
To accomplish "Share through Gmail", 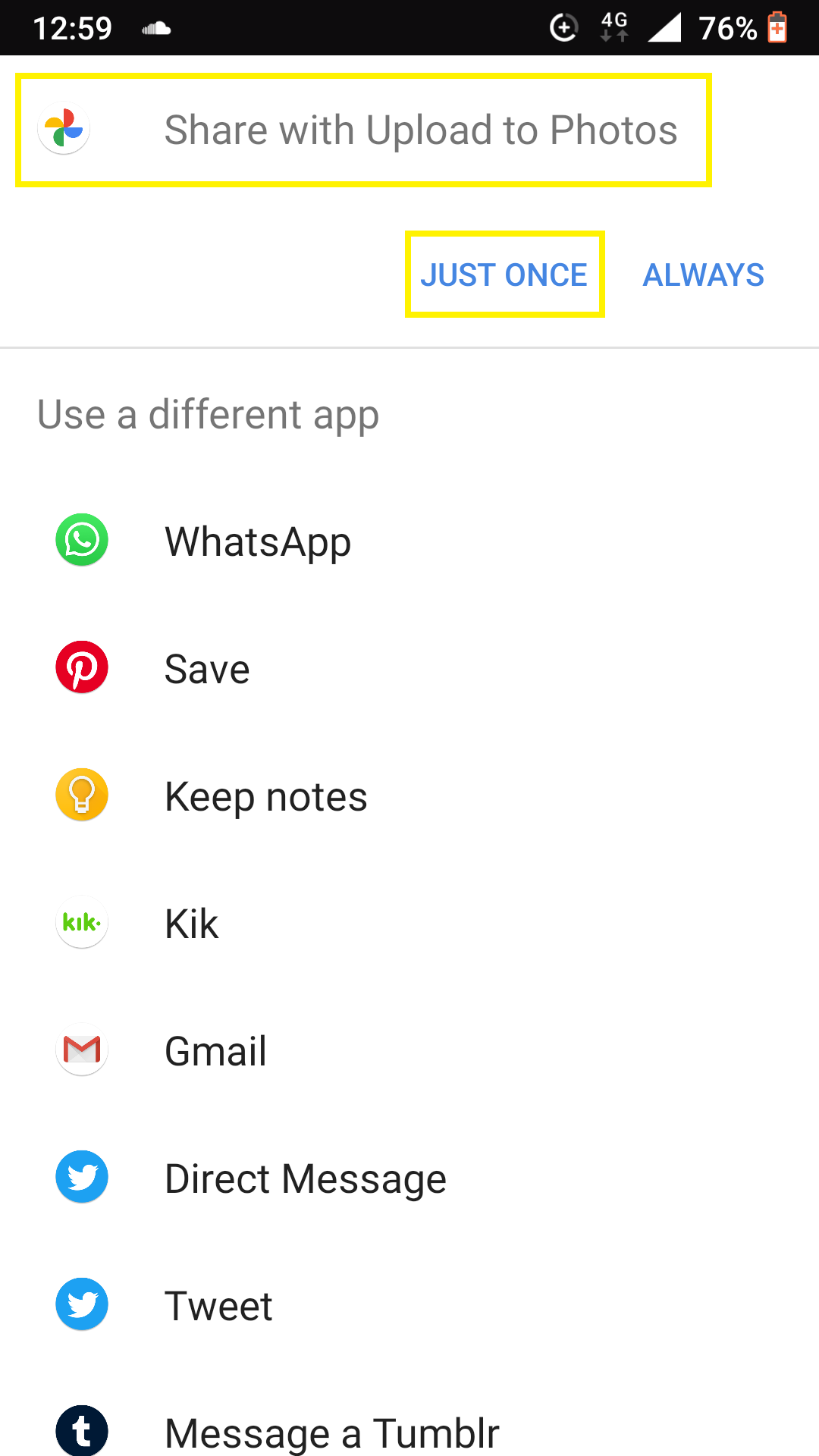I will 409,1051.
